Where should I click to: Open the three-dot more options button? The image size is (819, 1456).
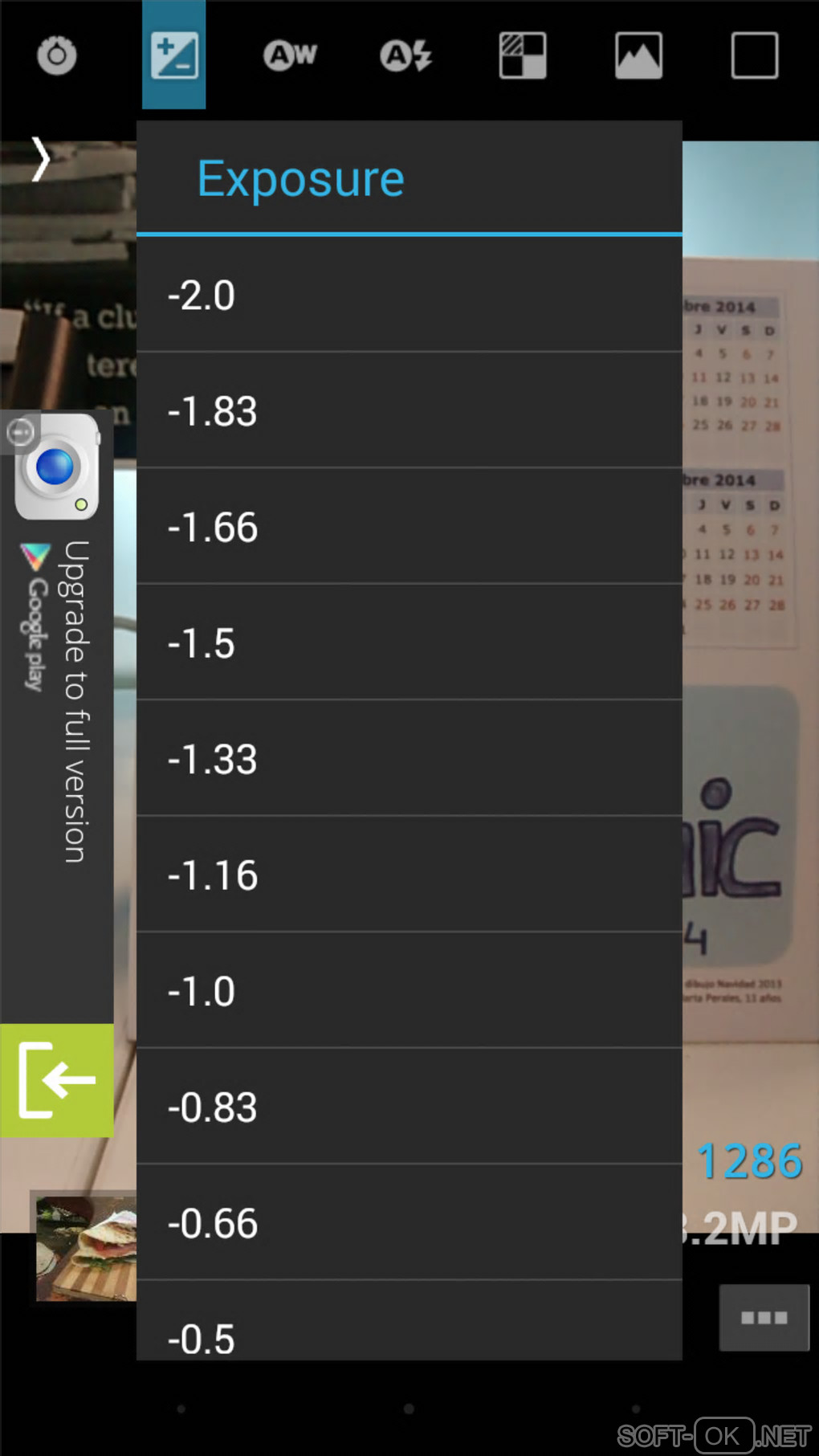[764, 1318]
